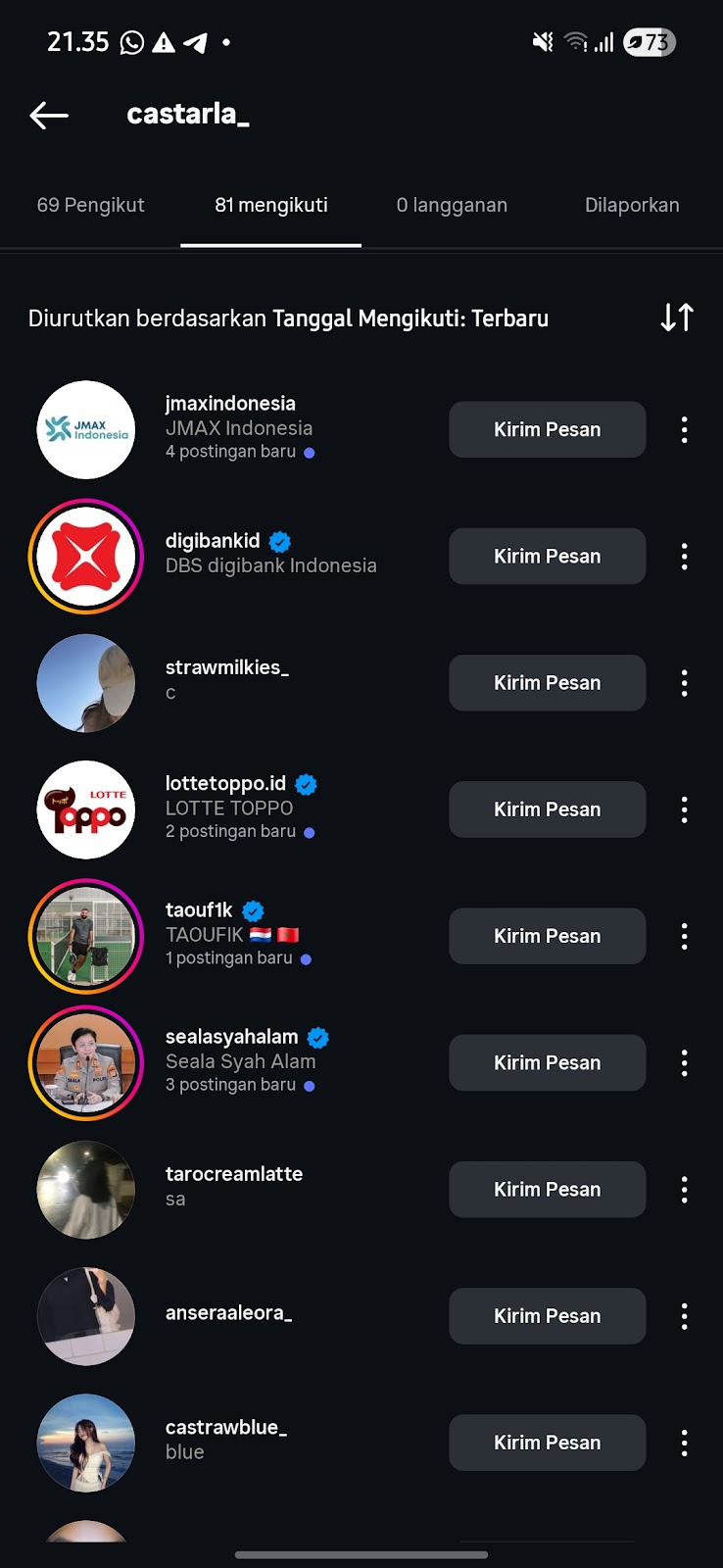View the story of taouf1k
This screenshot has height=1568, width=723.
(x=86, y=936)
